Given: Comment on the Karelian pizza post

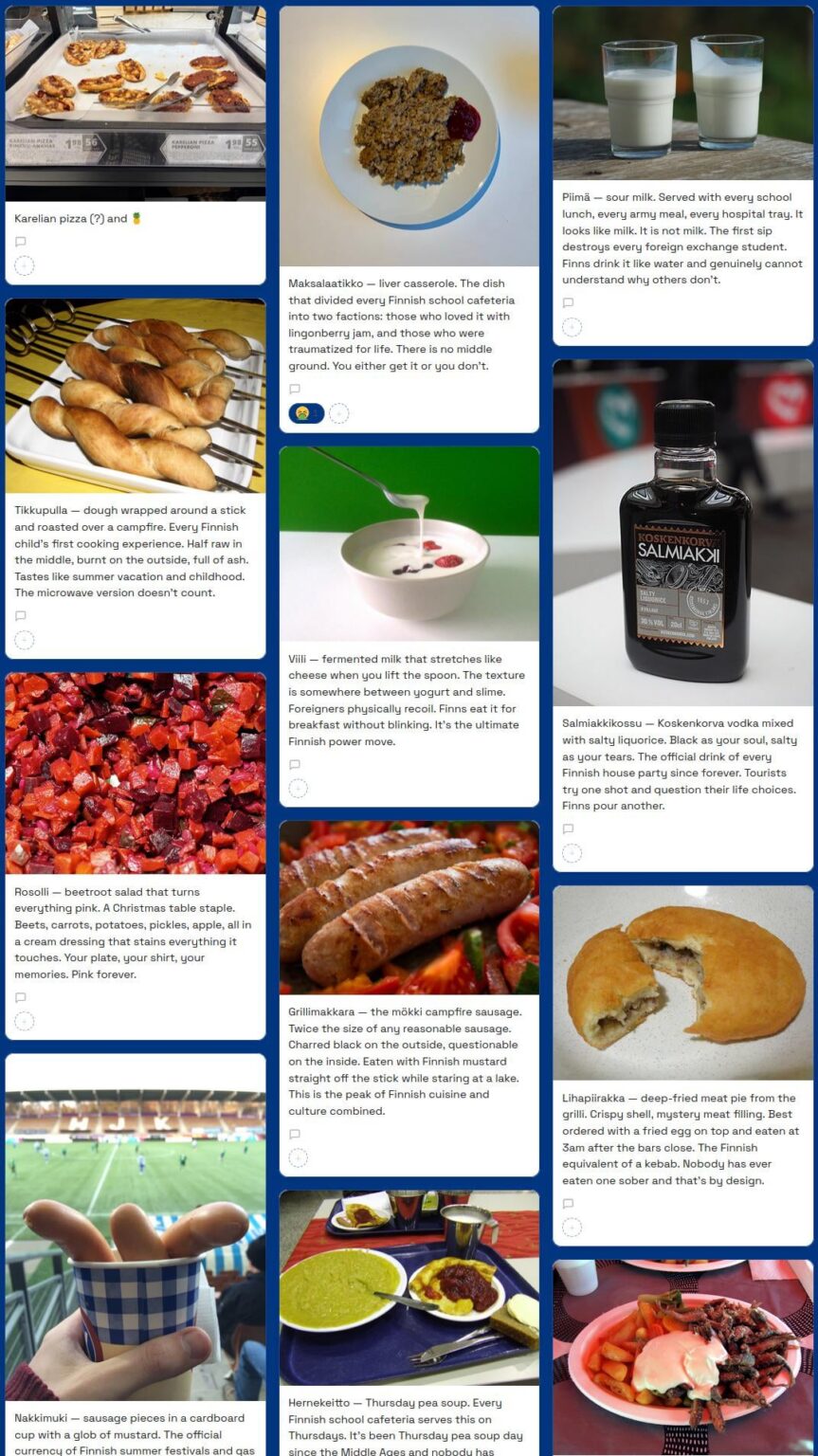Looking at the screenshot, I should 20,242.
